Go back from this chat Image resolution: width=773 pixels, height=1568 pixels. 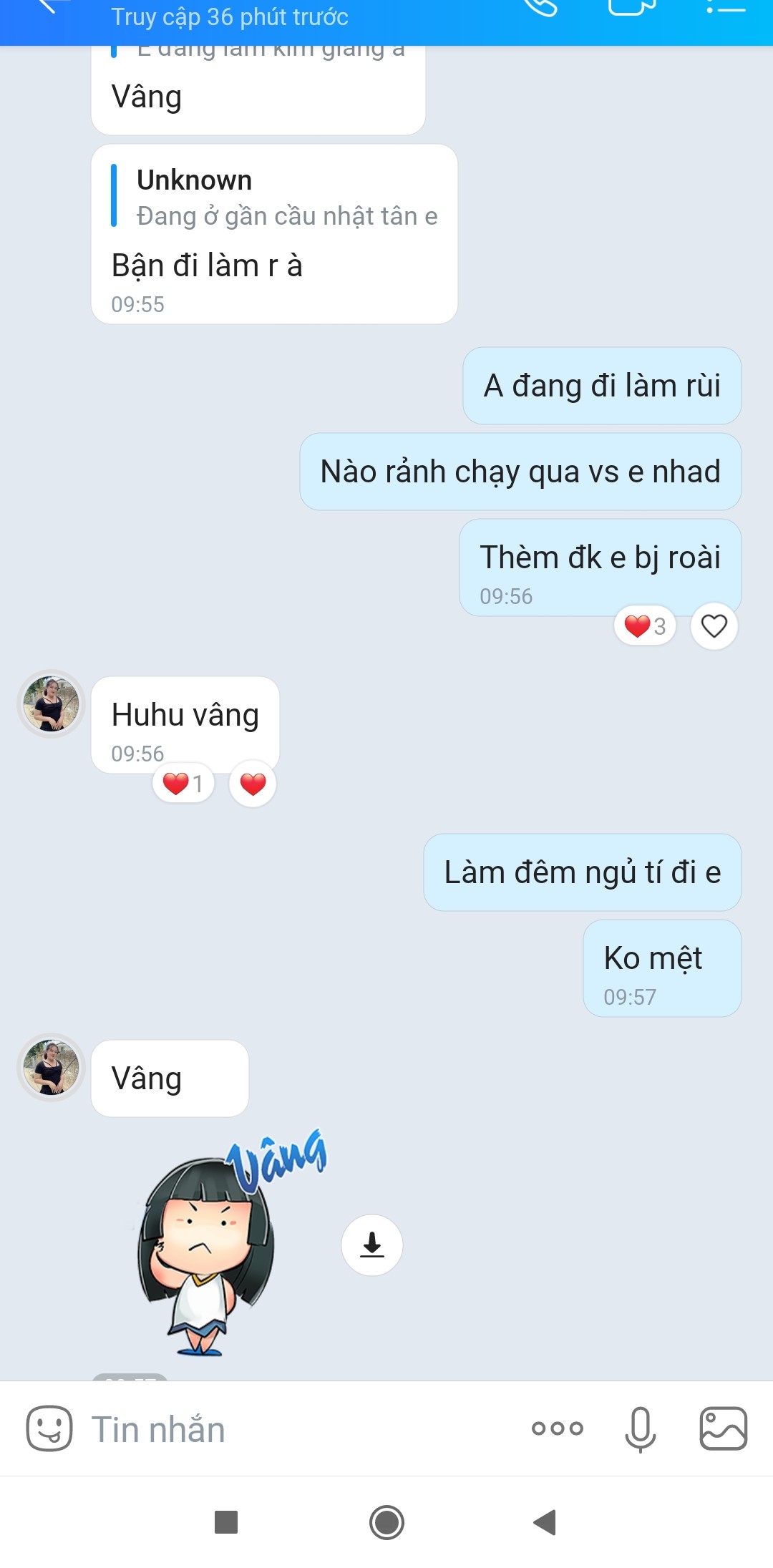tap(49, 6)
